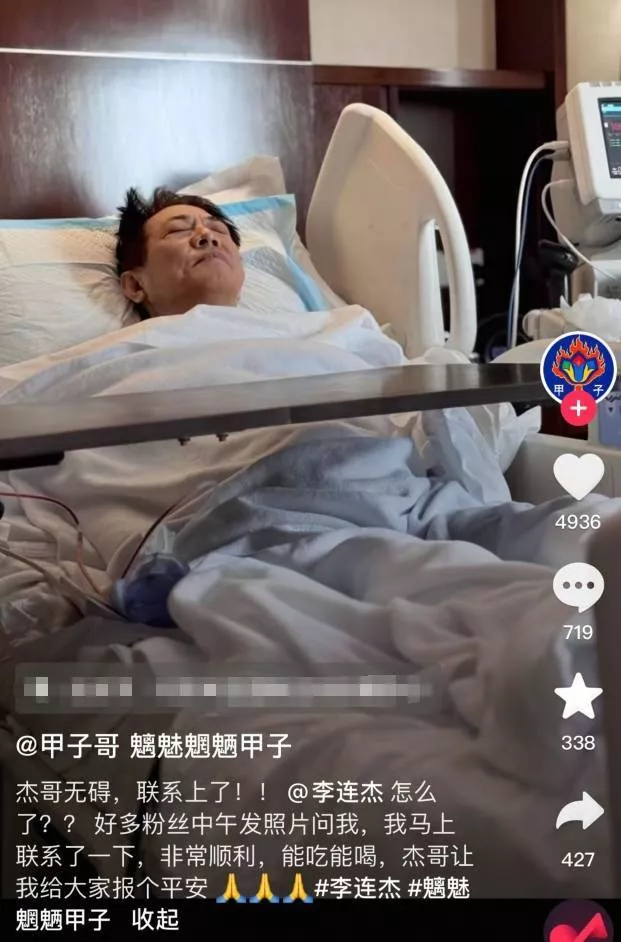
Task: Open the comments on this video
Action: click(x=578, y=588)
